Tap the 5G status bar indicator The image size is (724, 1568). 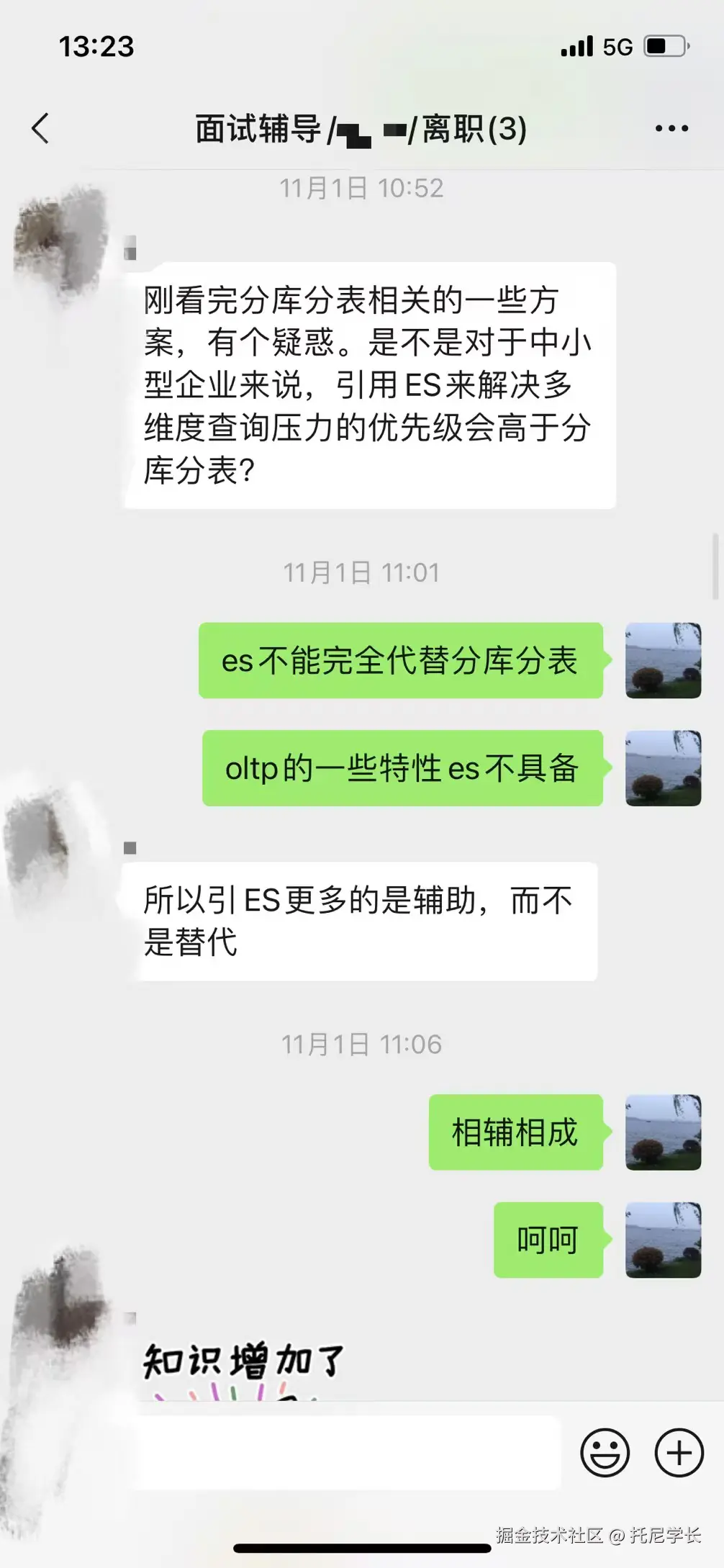[x=619, y=46]
